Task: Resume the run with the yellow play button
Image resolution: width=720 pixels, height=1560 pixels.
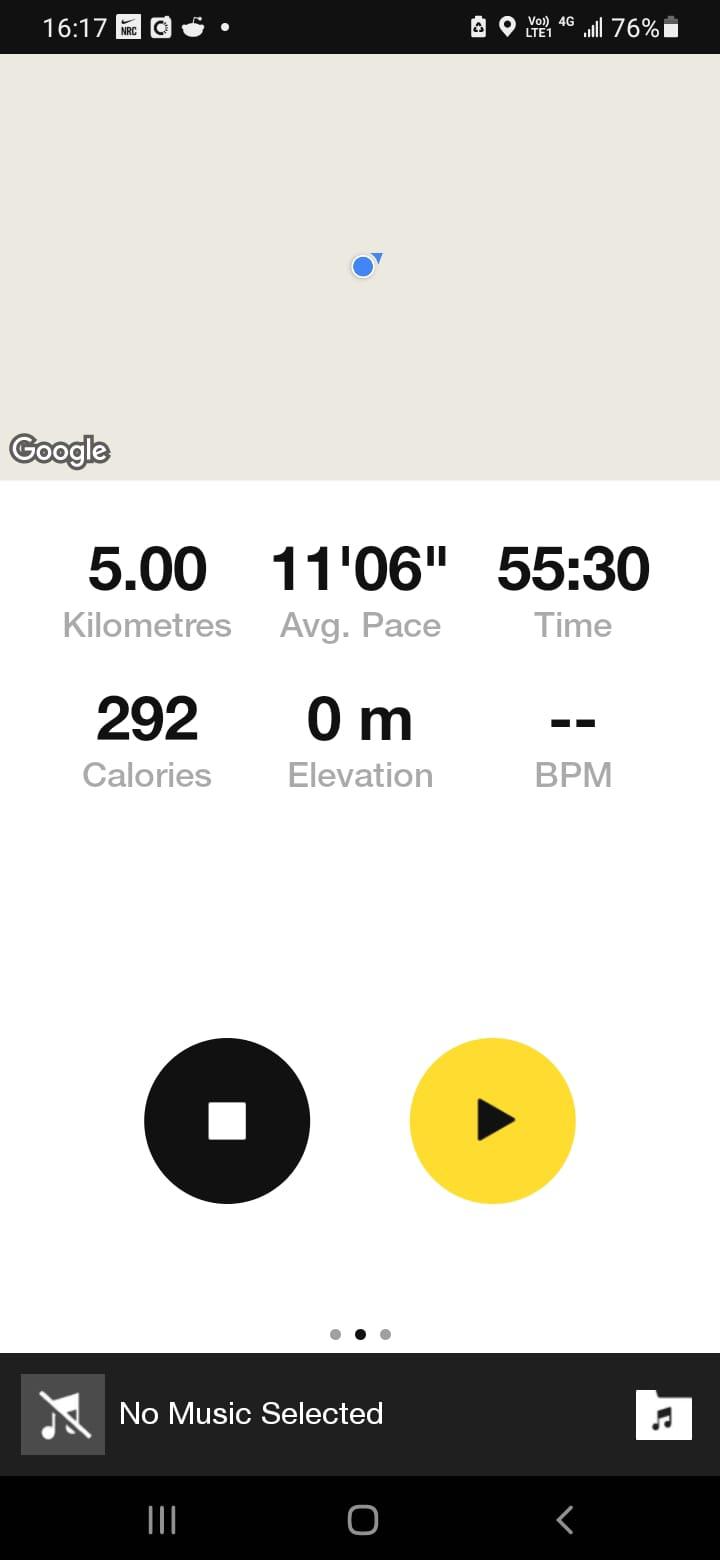Action: [493, 1120]
